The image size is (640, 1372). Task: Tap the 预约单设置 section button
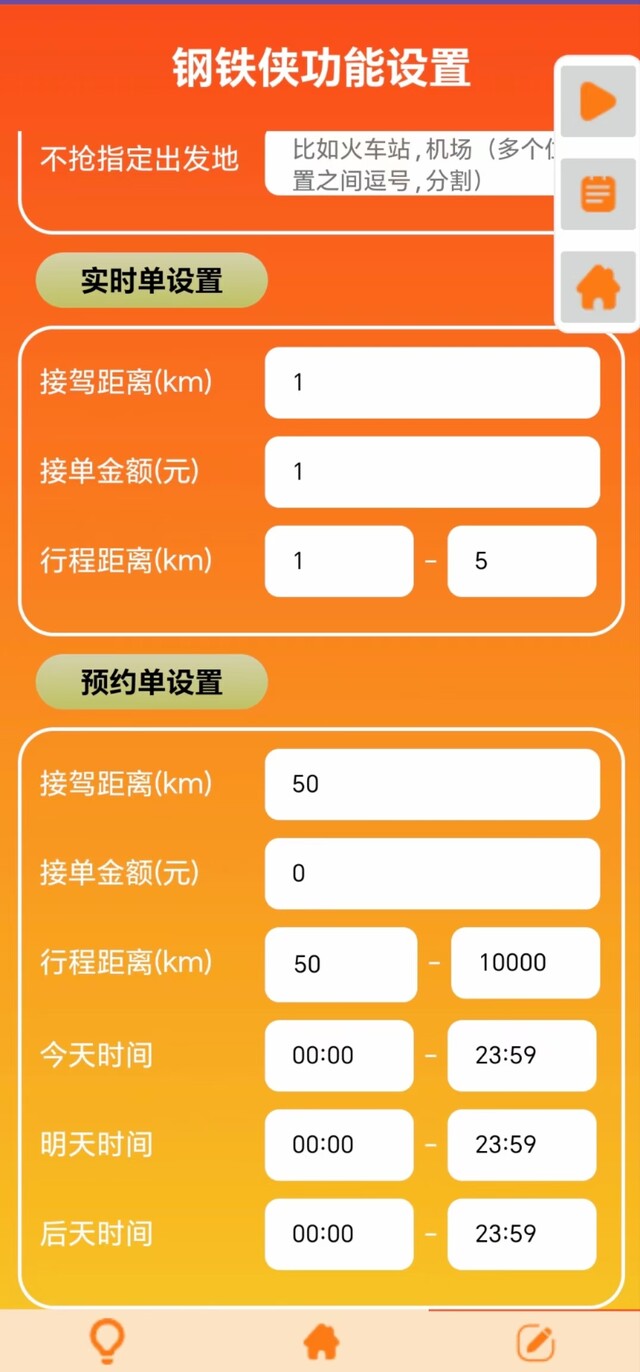152,683
